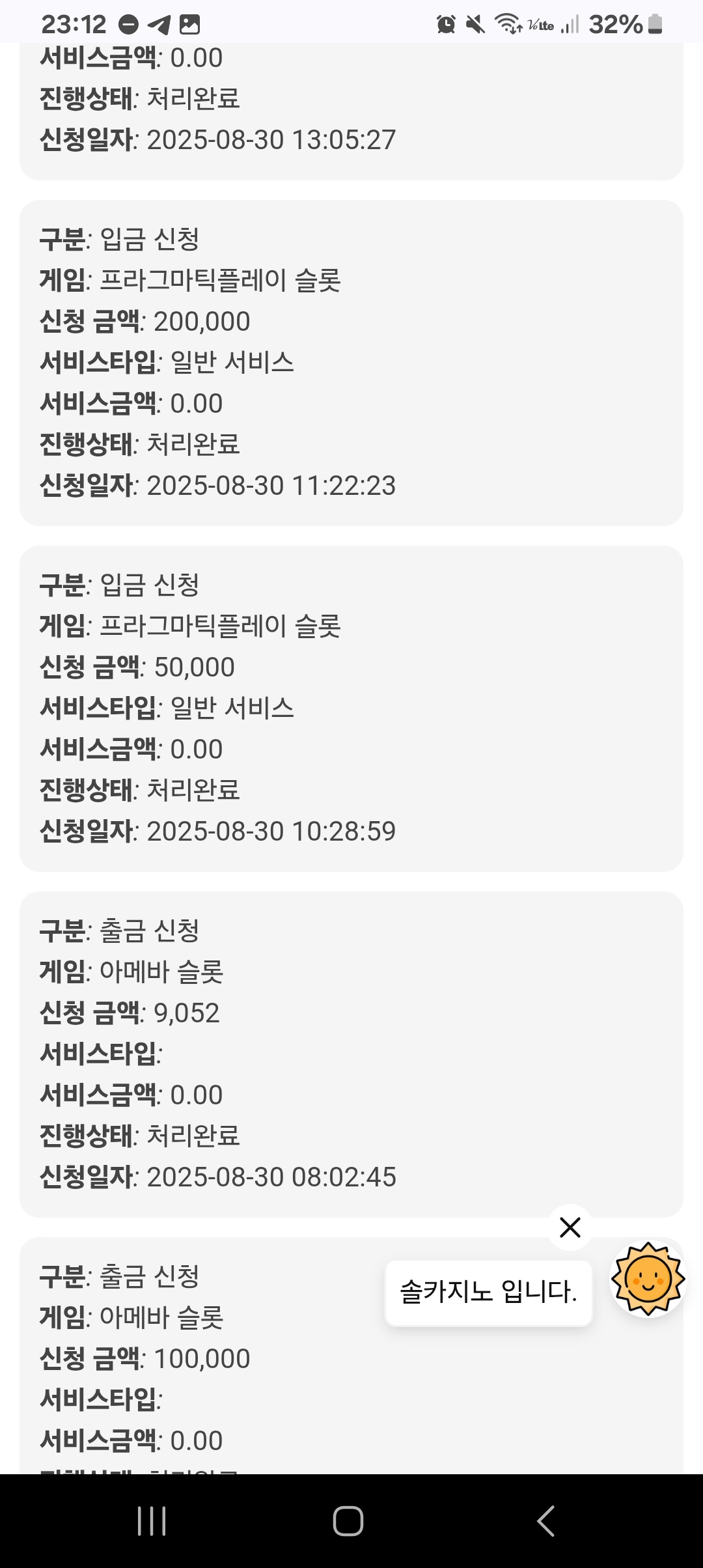
Task: Go to the home screen
Action: coord(348,1521)
